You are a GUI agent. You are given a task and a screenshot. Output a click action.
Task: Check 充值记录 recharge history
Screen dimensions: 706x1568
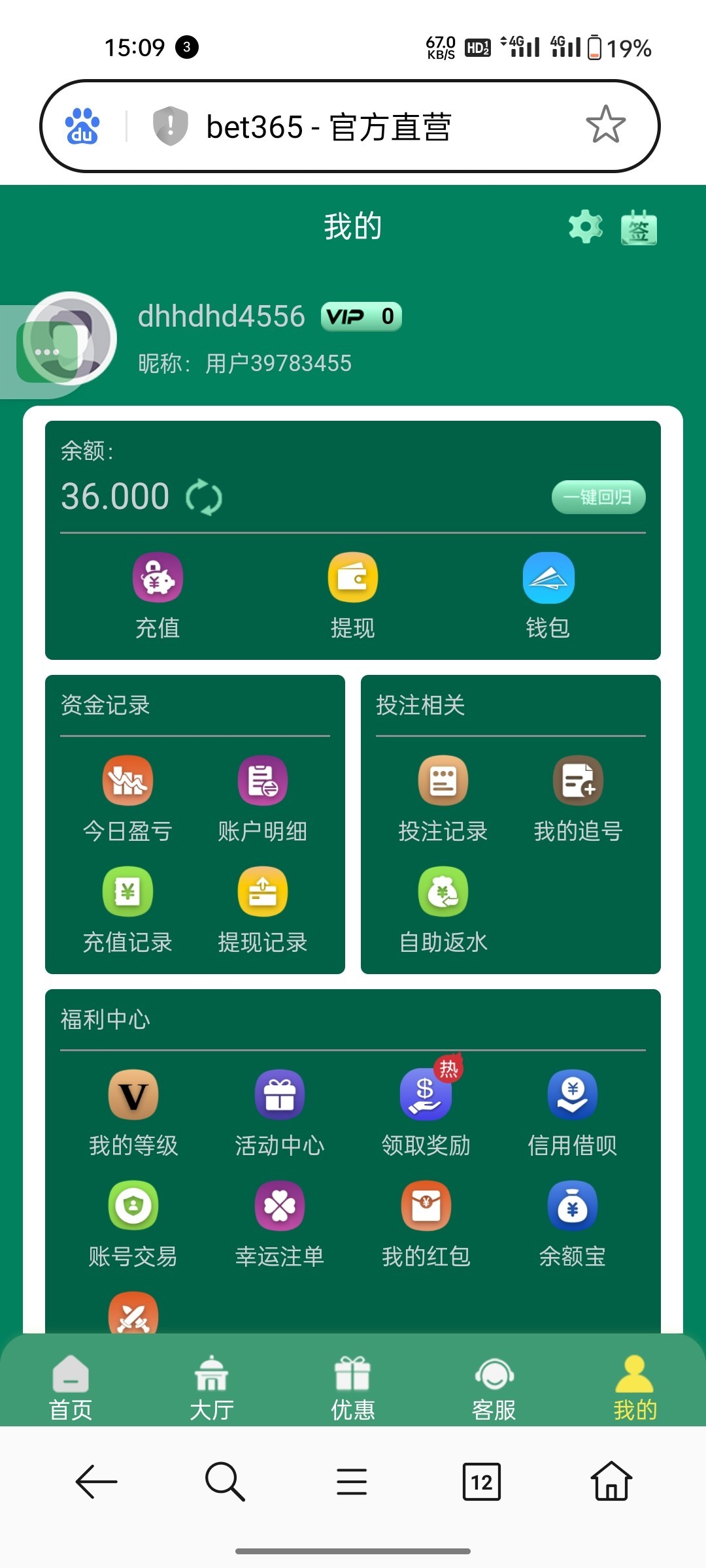pos(127,909)
